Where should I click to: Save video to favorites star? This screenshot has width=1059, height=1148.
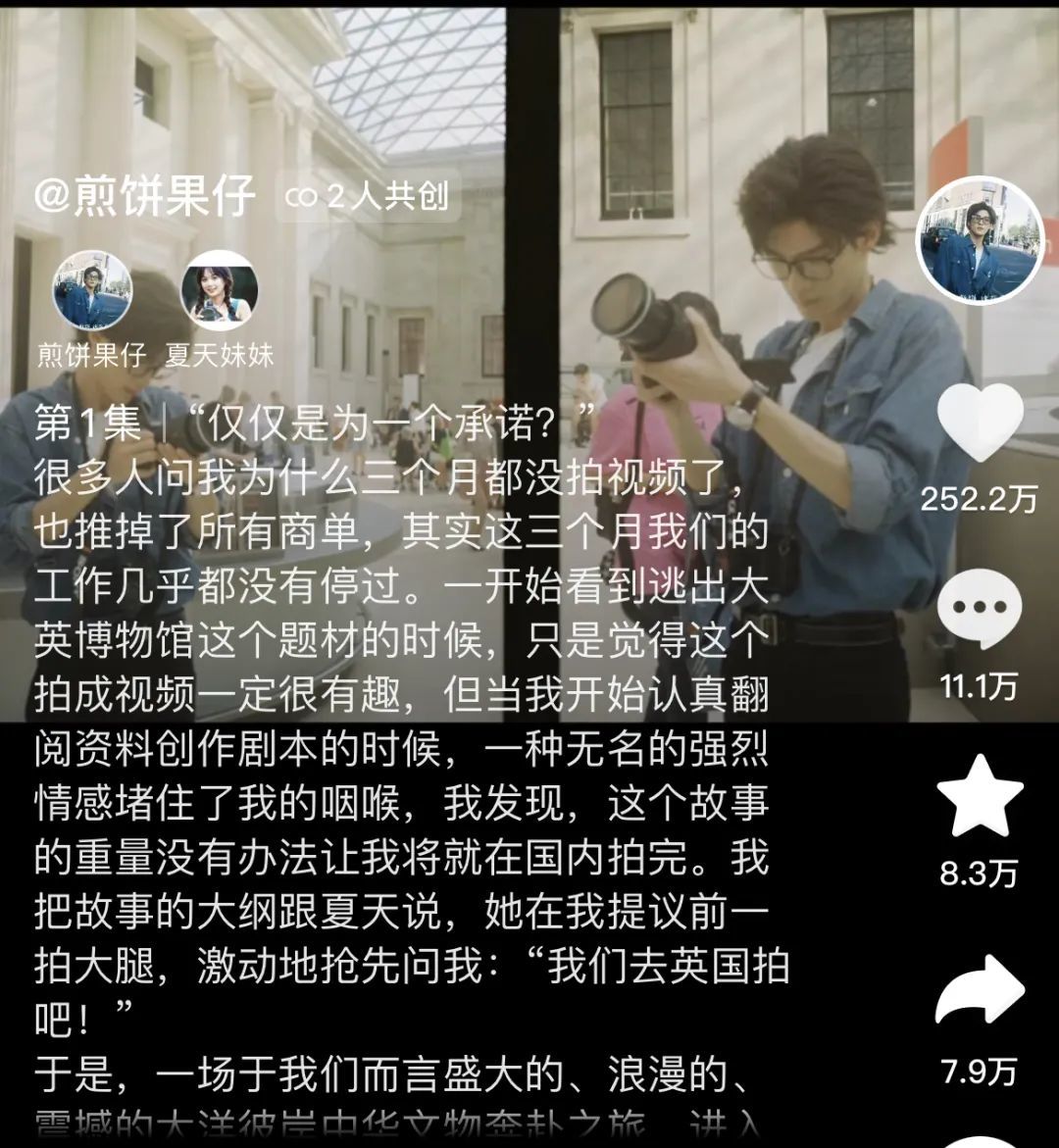point(979,796)
